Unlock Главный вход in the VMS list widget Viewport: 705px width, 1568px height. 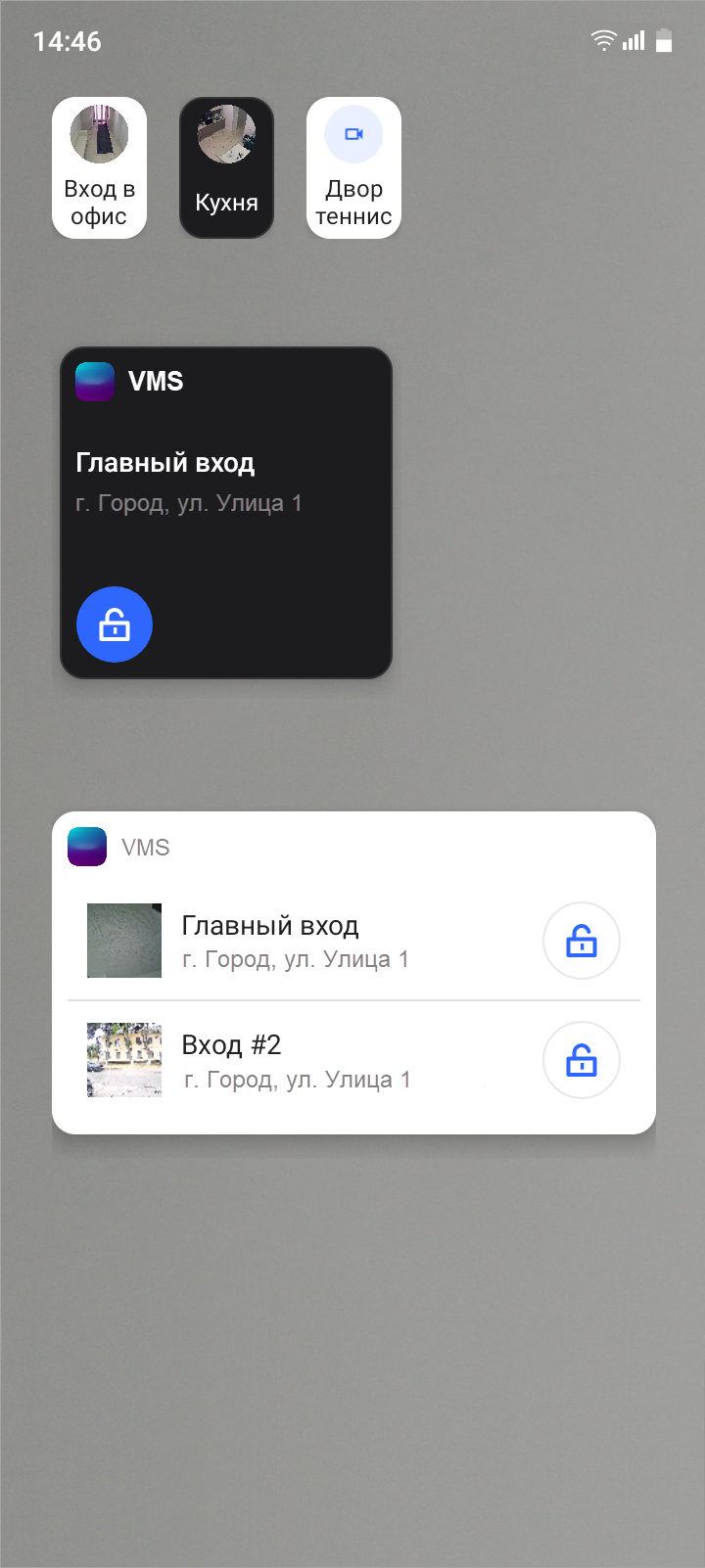point(582,941)
